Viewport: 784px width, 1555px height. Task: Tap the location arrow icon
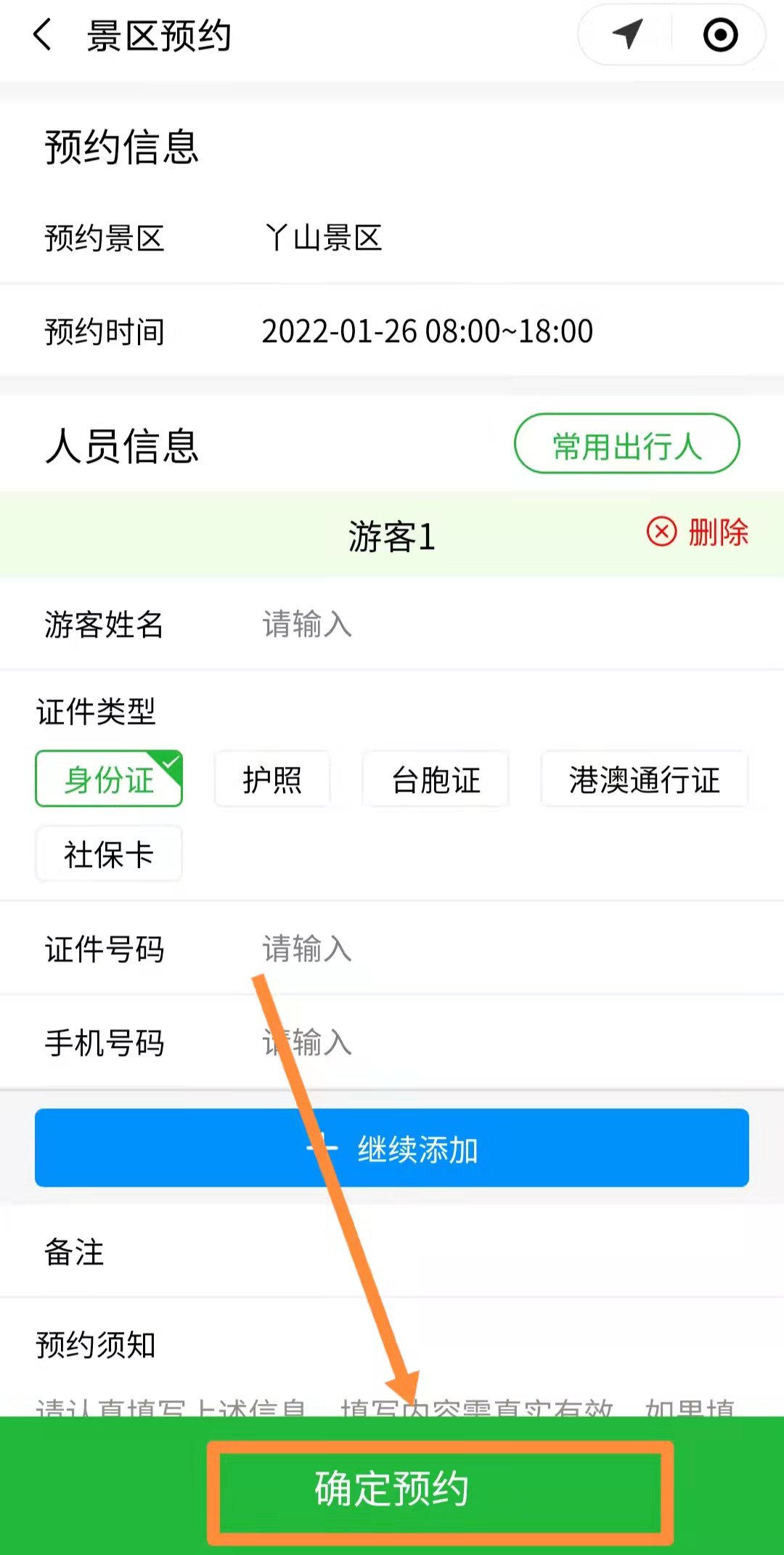point(627,34)
